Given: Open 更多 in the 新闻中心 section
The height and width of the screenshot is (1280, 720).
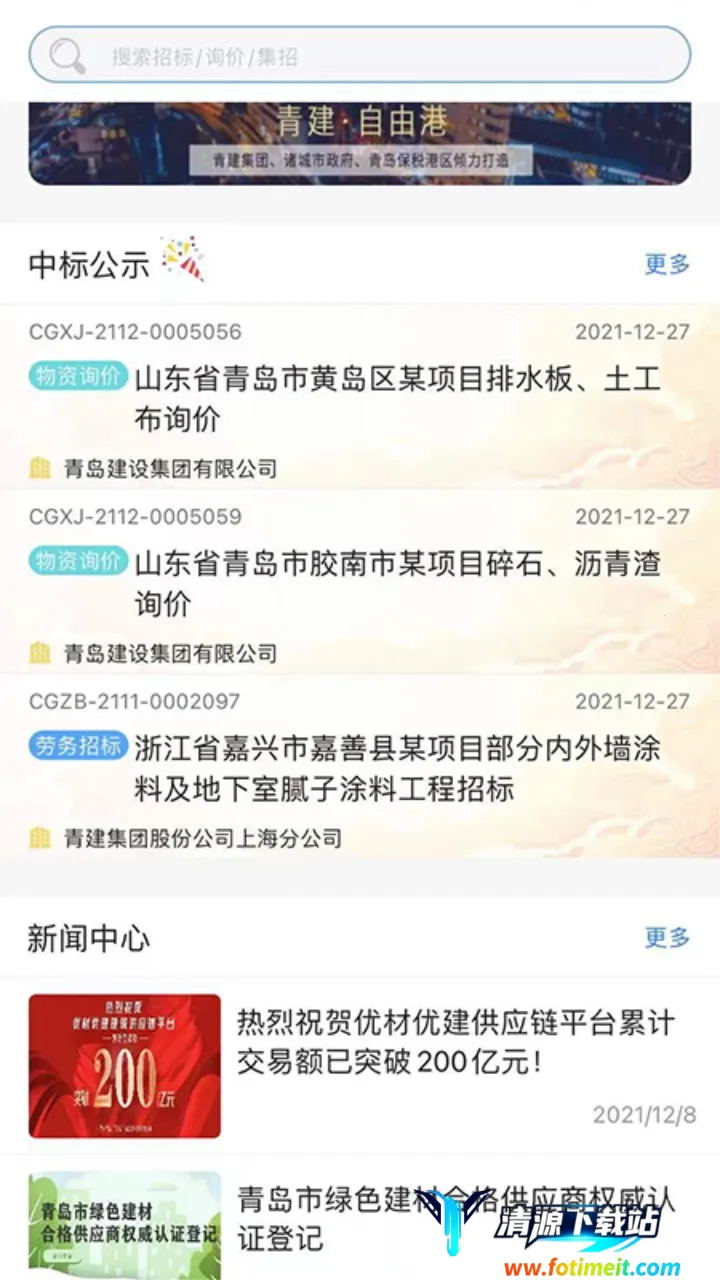Looking at the screenshot, I should click(667, 937).
